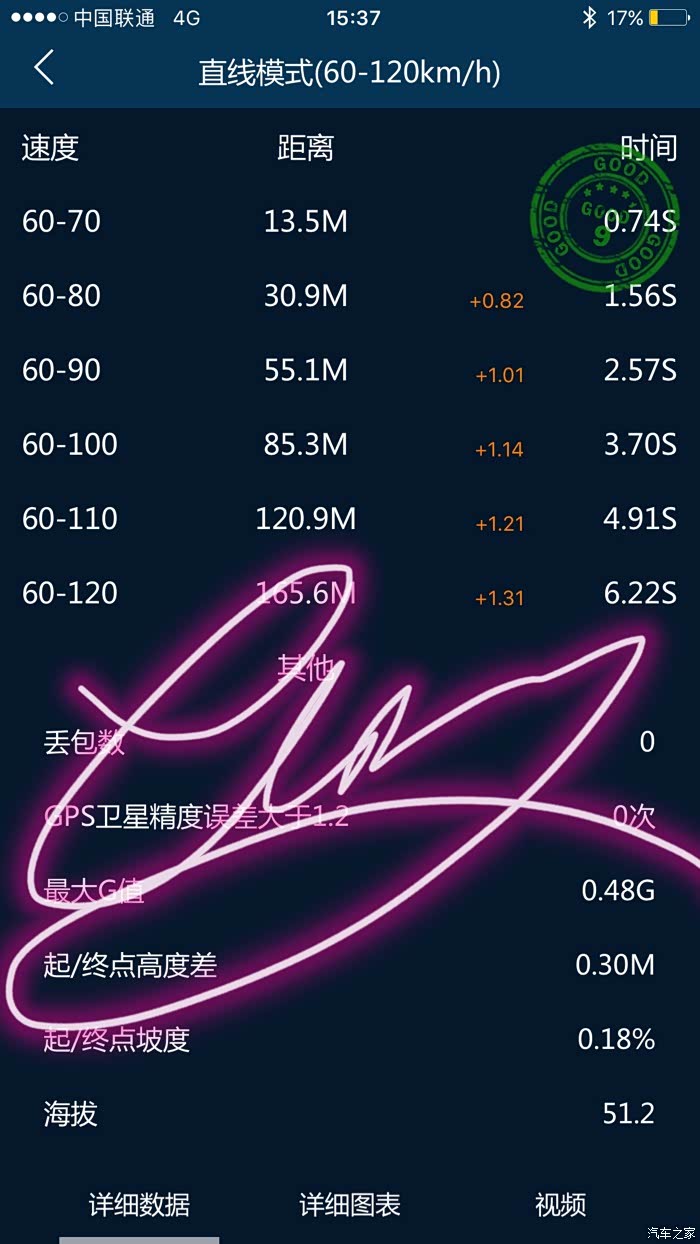The width and height of the screenshot is (700, 1244).
Task: Switch to the 详细图表 tab
Action: pos(350,1204)
